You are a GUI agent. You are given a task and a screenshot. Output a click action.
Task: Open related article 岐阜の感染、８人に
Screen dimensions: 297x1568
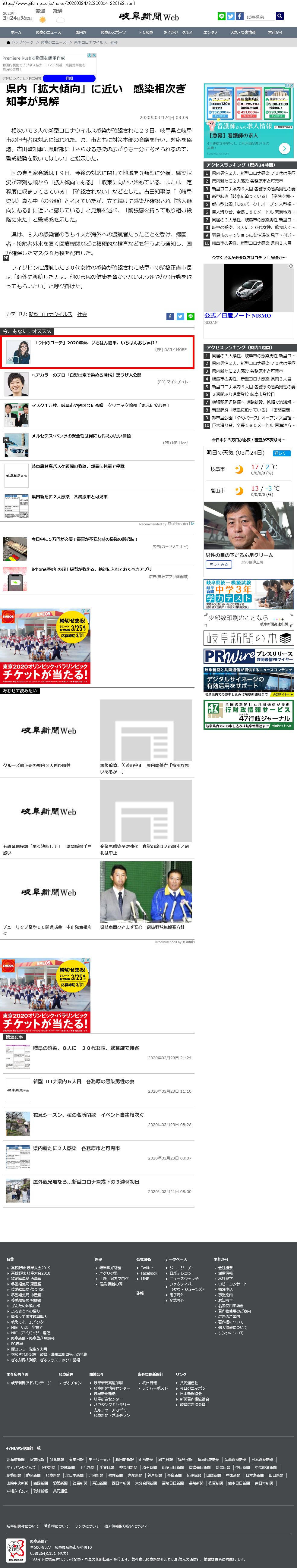[86, 1048]
